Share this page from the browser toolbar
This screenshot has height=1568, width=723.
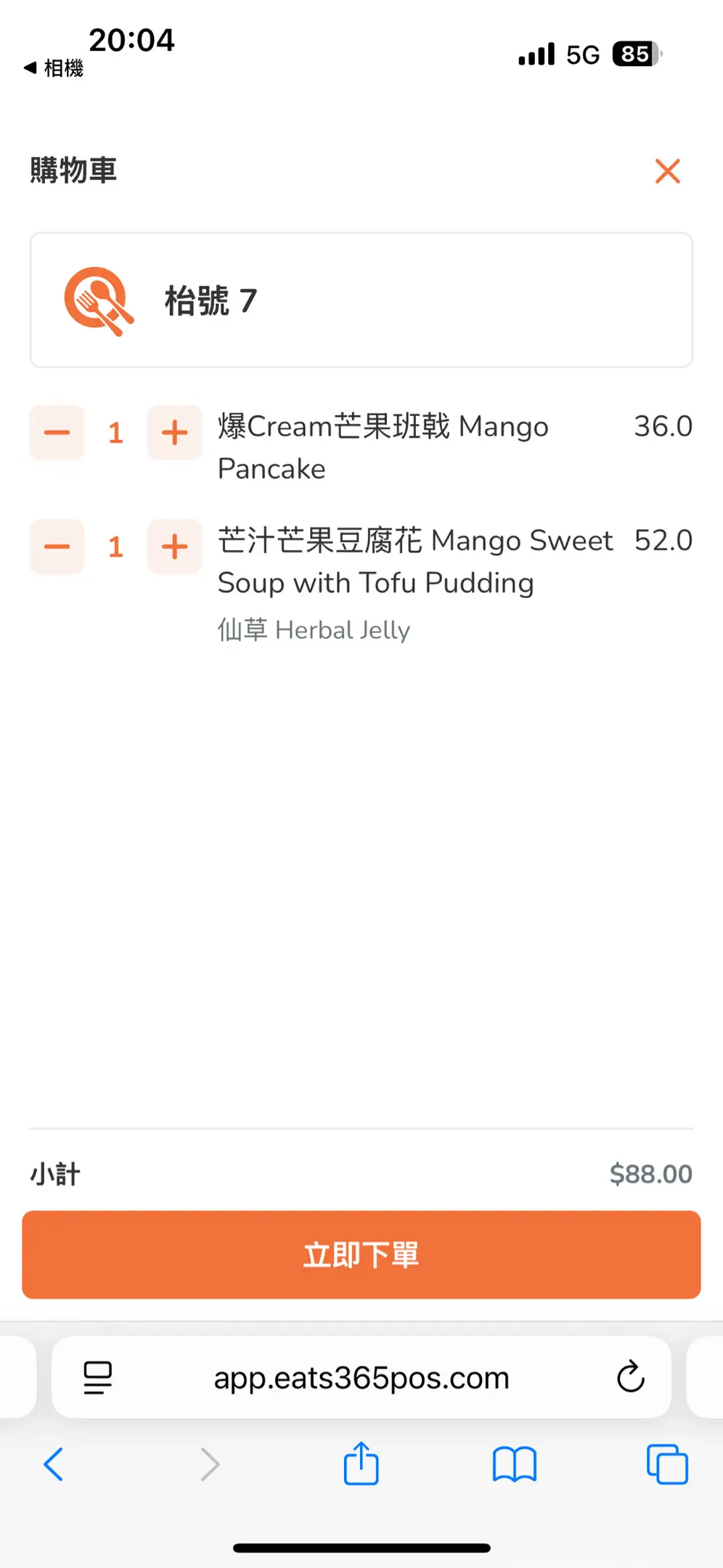(x=361, y=1464)
